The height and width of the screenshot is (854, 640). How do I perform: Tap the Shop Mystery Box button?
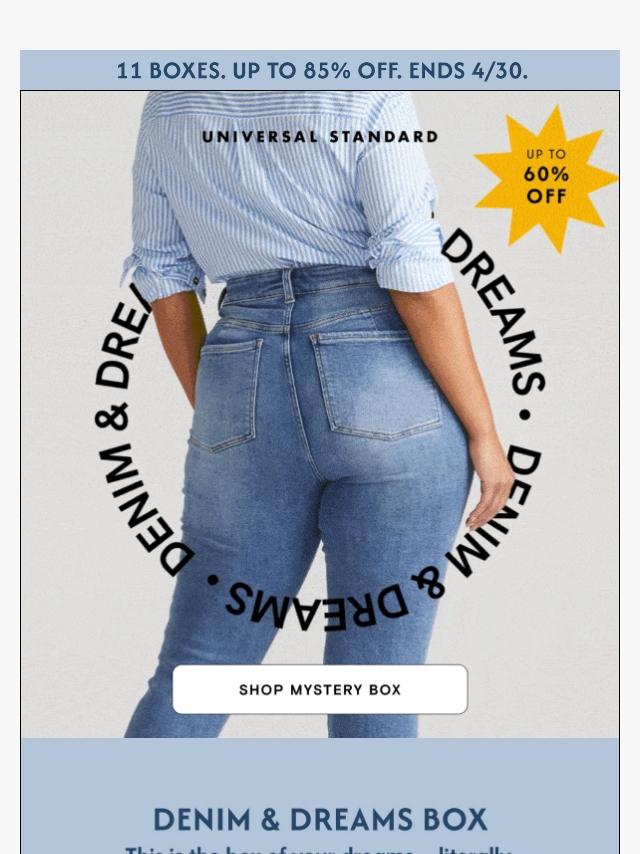[320, 690]
